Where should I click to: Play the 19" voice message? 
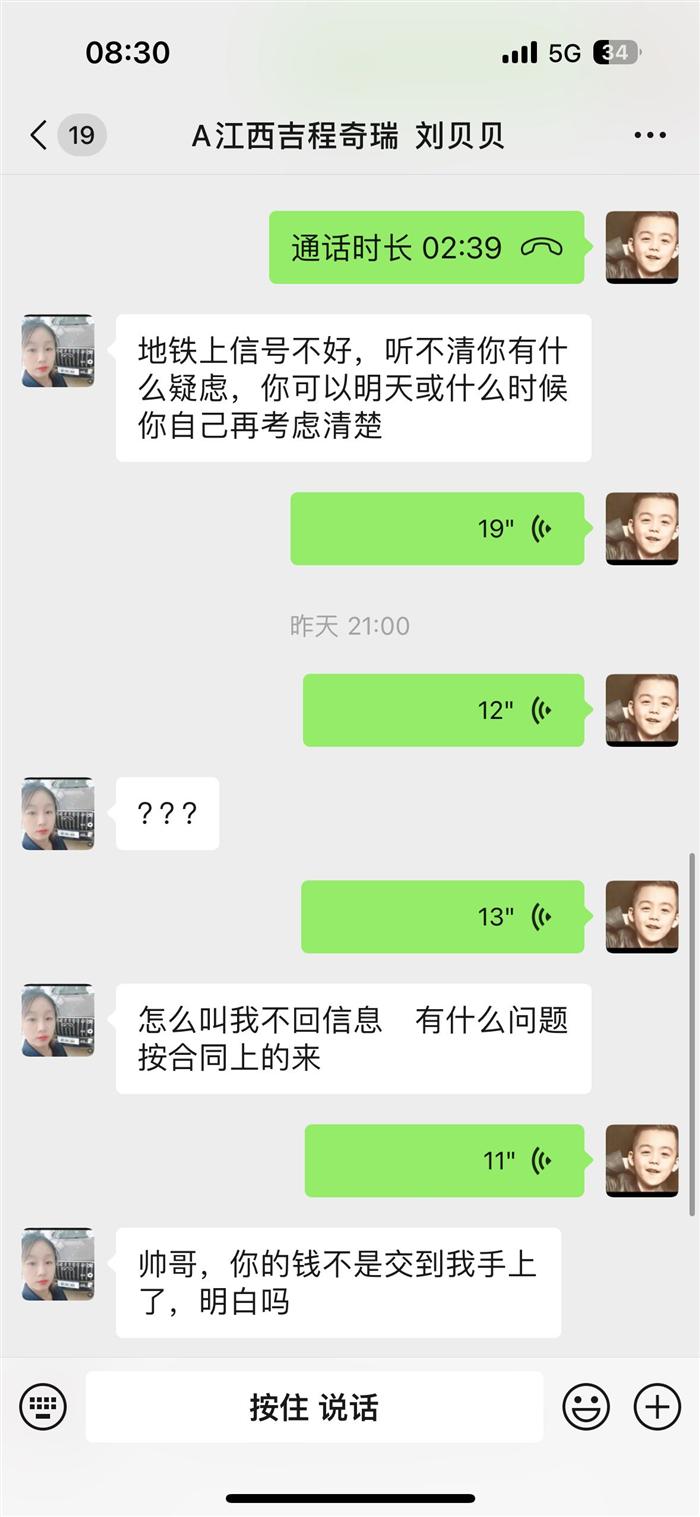coord(437,528)
